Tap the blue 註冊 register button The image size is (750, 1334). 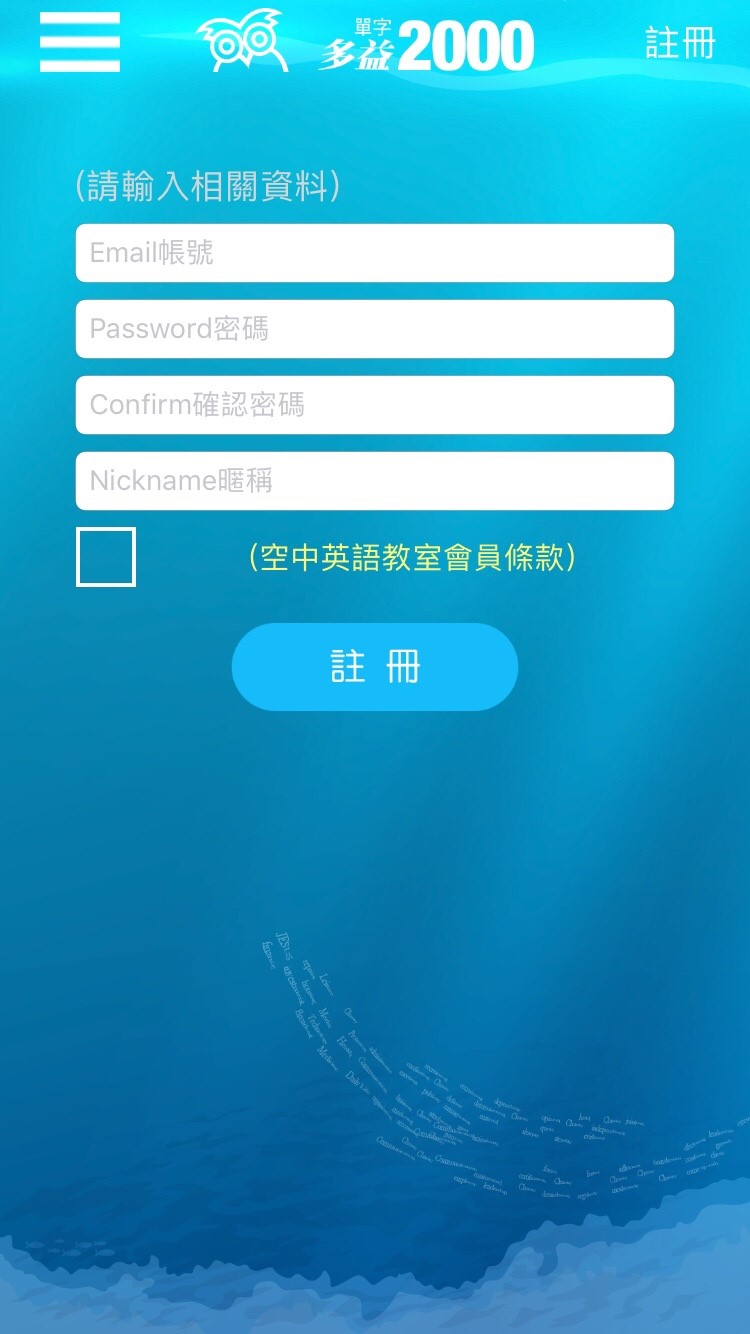coord(375,667)
